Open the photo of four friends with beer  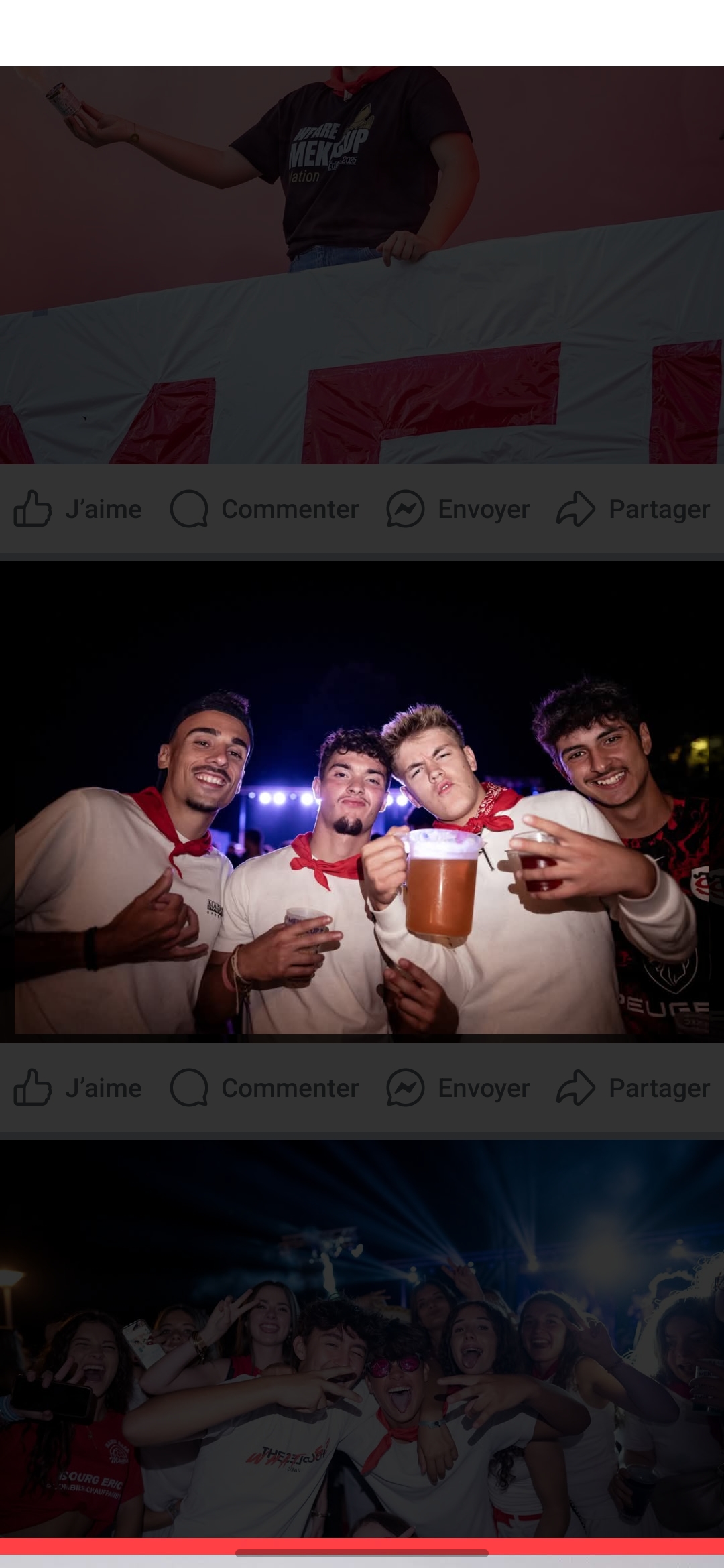coord(362,802)
